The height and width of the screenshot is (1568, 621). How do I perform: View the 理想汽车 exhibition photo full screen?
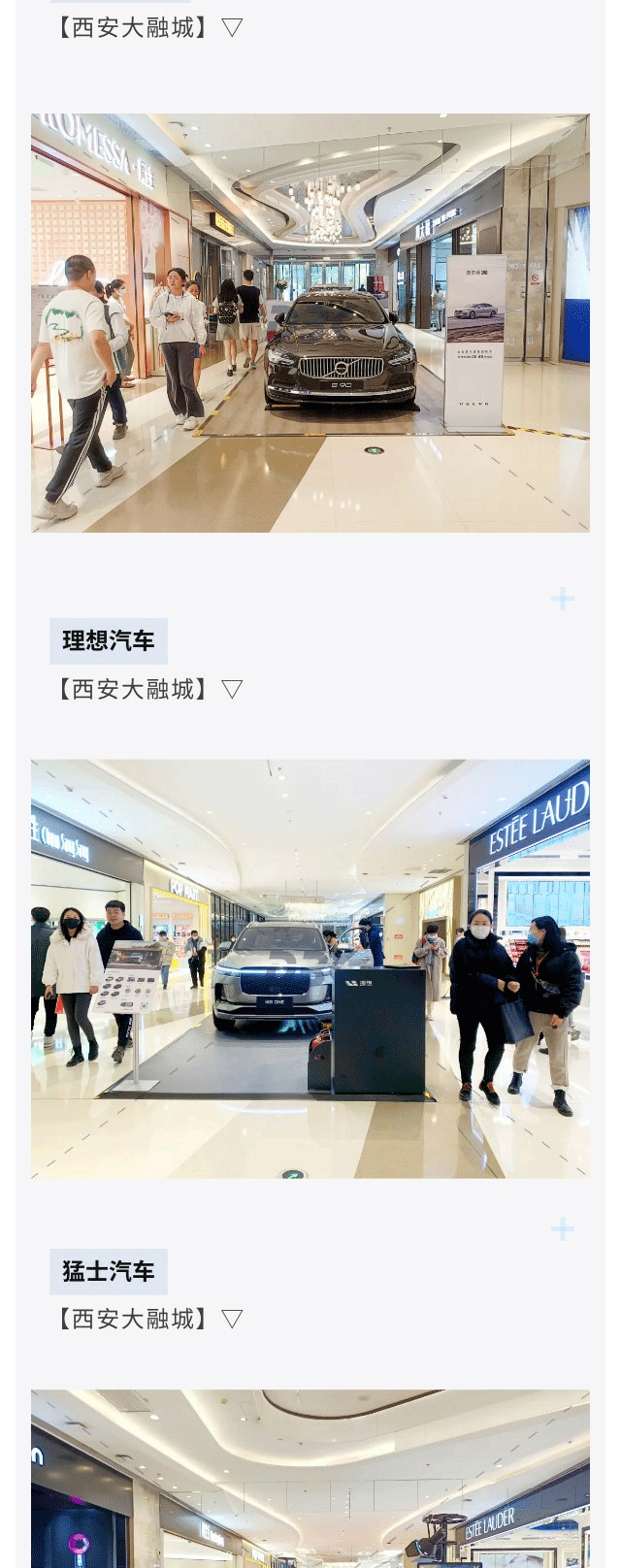[310, 968]
